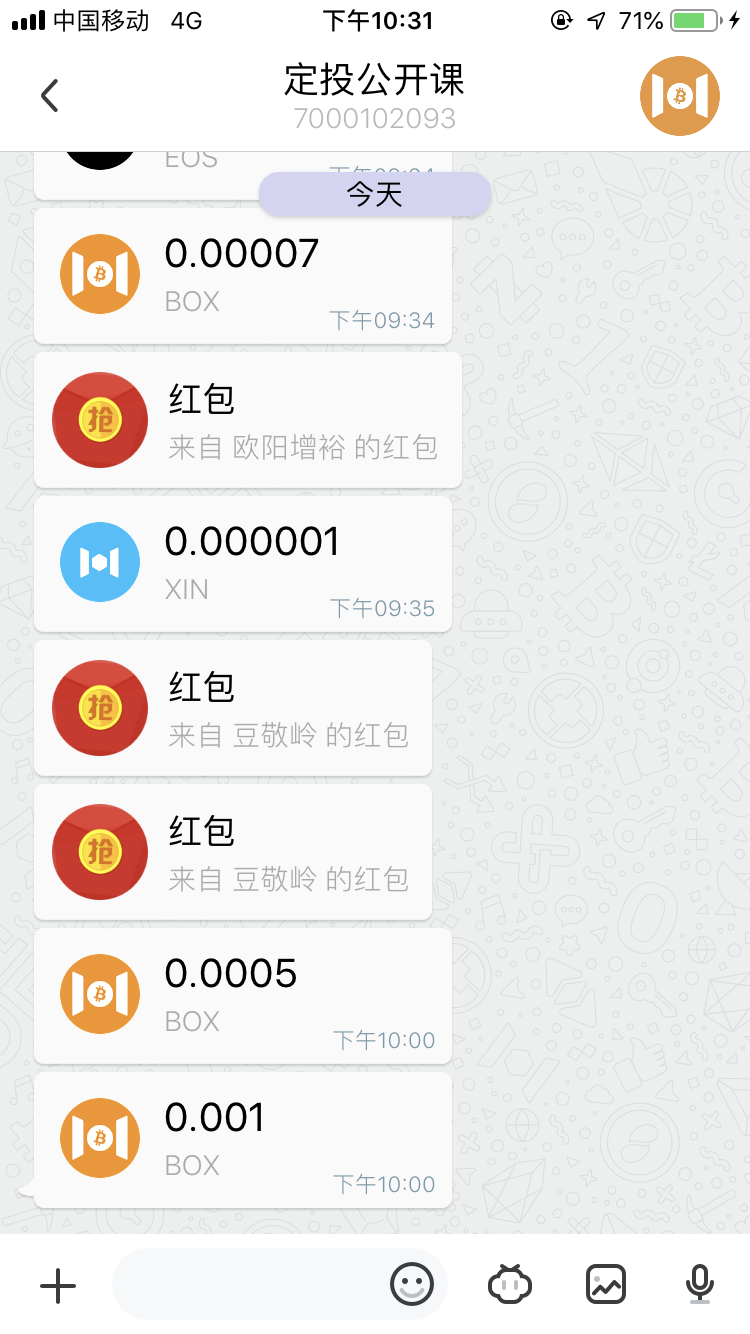Open the red packet from 欧阳增裕
The width and height of the screenshot is (750, 1334).
tap(248, 420)
